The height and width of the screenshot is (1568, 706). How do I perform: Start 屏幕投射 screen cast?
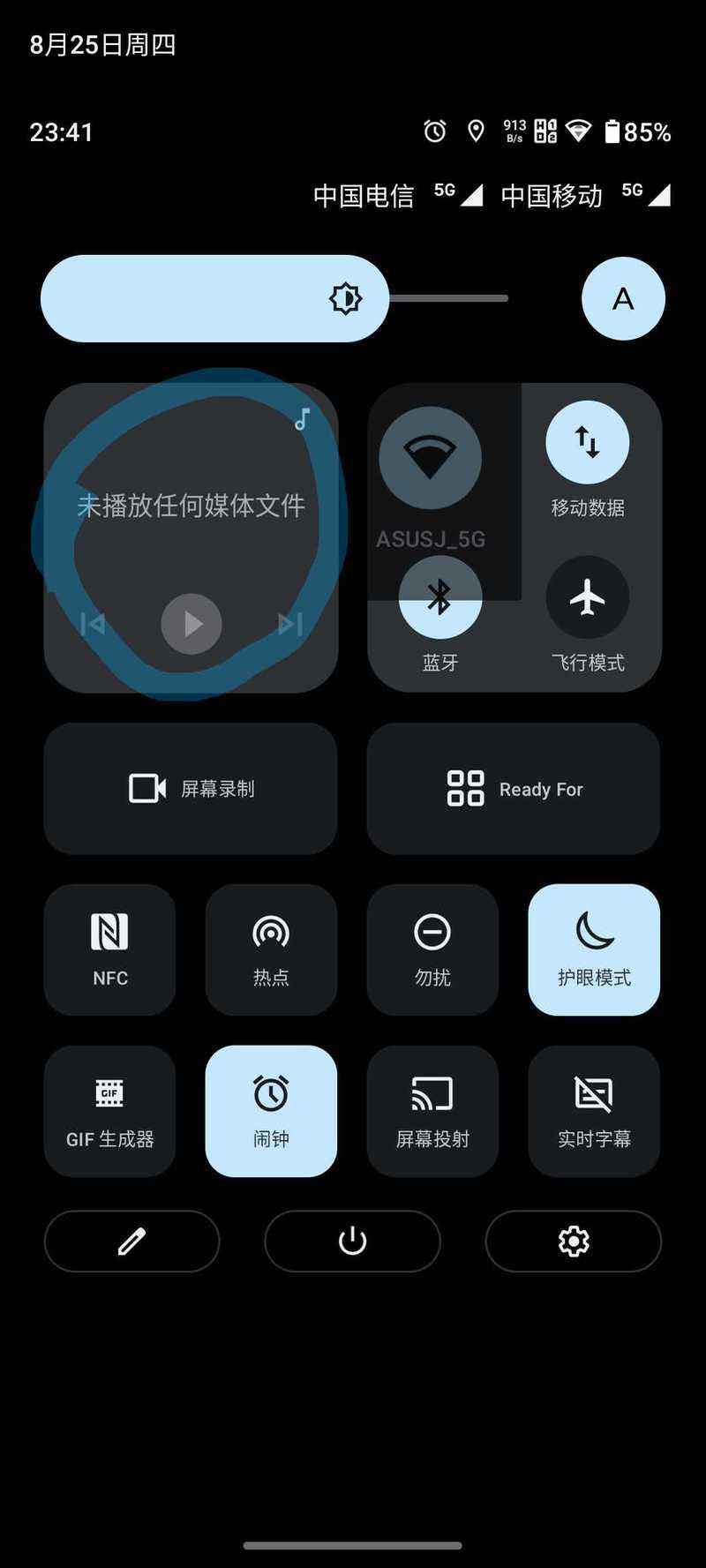click(432, 1111)
